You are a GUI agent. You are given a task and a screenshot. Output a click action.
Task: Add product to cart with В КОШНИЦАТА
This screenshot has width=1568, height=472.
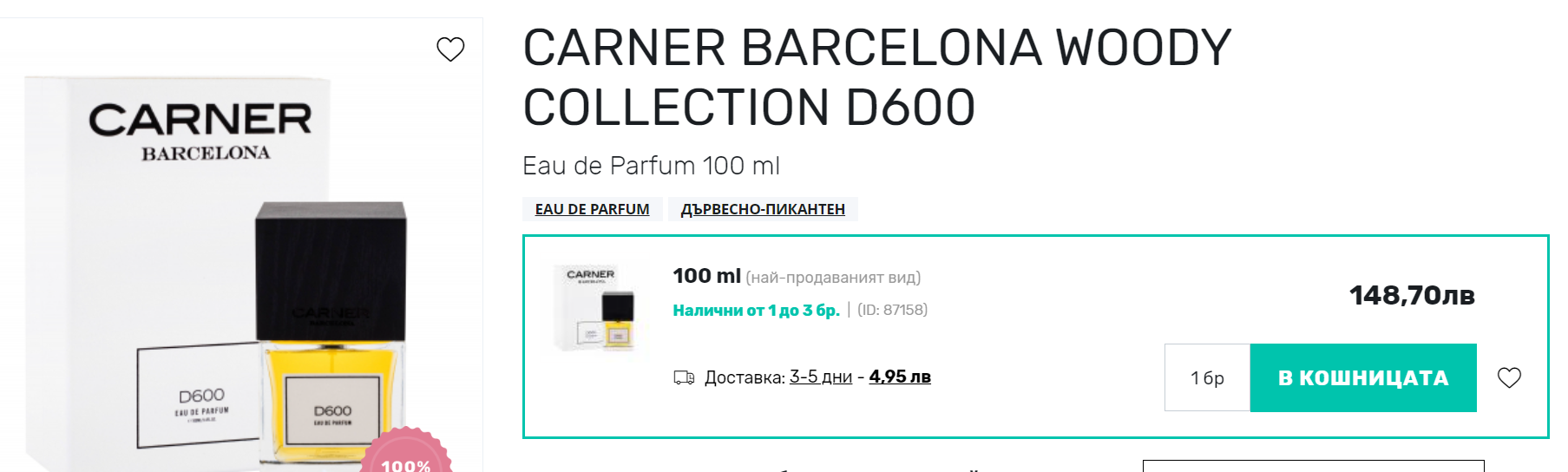1362,377
